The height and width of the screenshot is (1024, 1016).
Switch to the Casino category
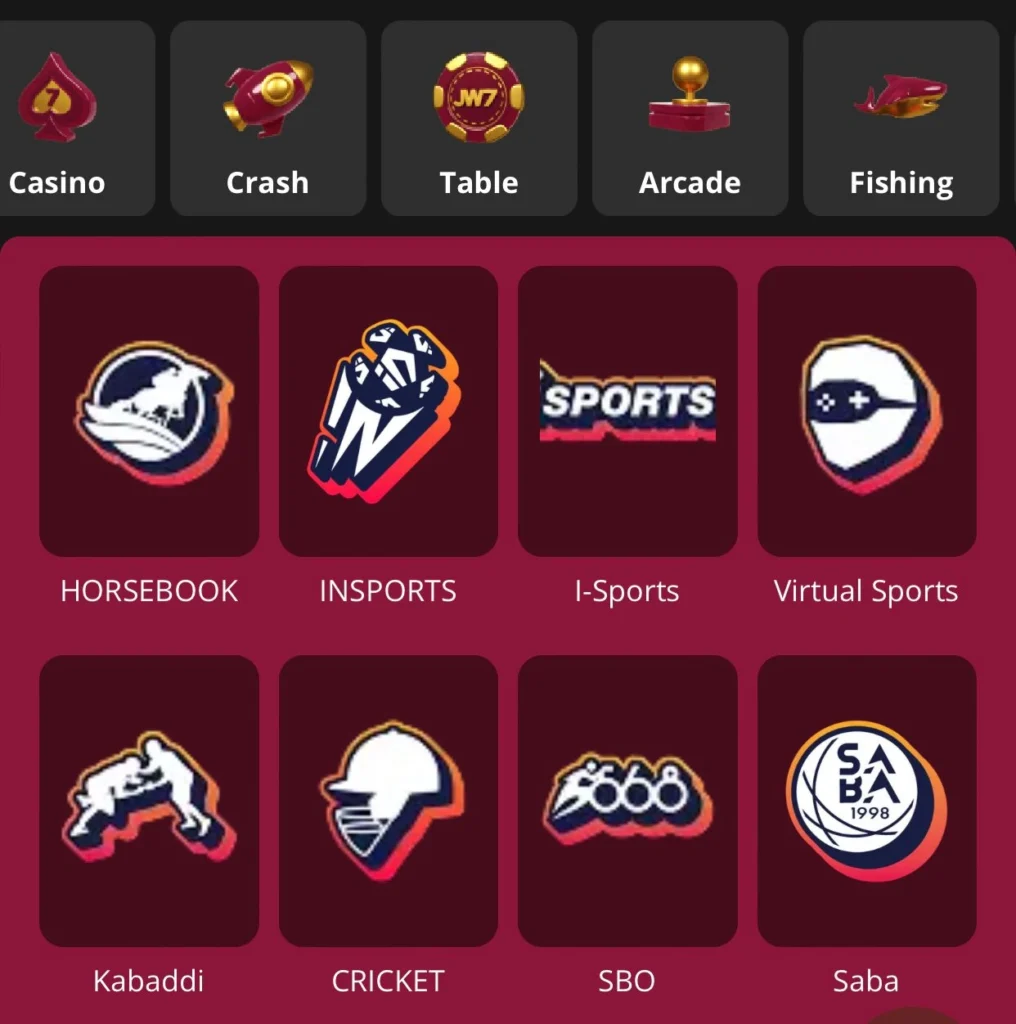(70, 120)
